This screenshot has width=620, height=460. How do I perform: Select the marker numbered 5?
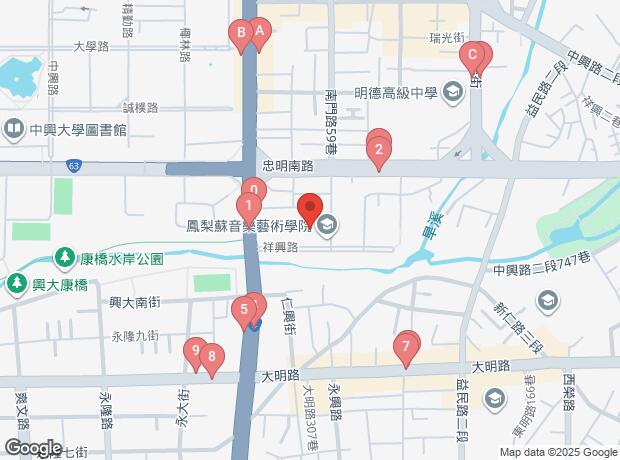(244, 310)
